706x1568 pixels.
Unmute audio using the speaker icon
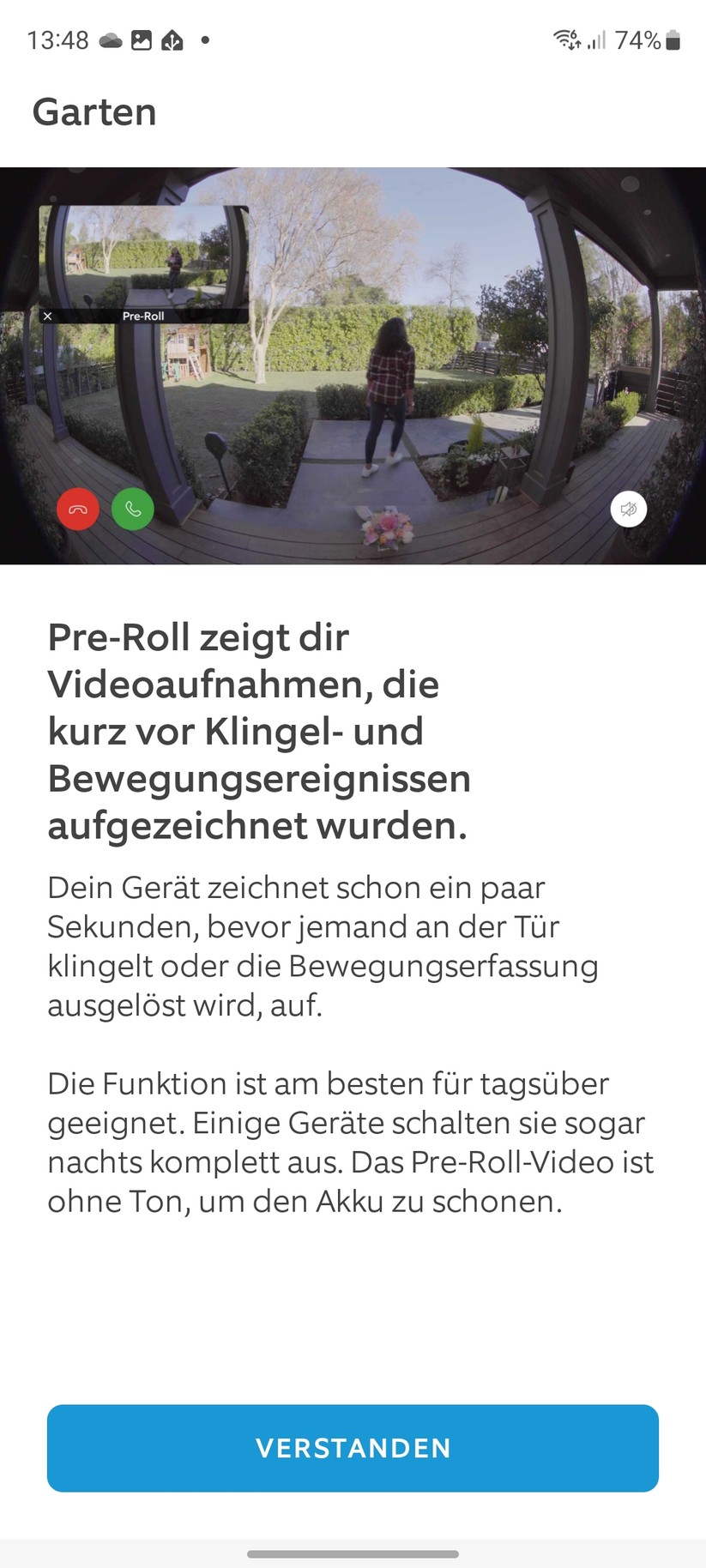point(629,509)
